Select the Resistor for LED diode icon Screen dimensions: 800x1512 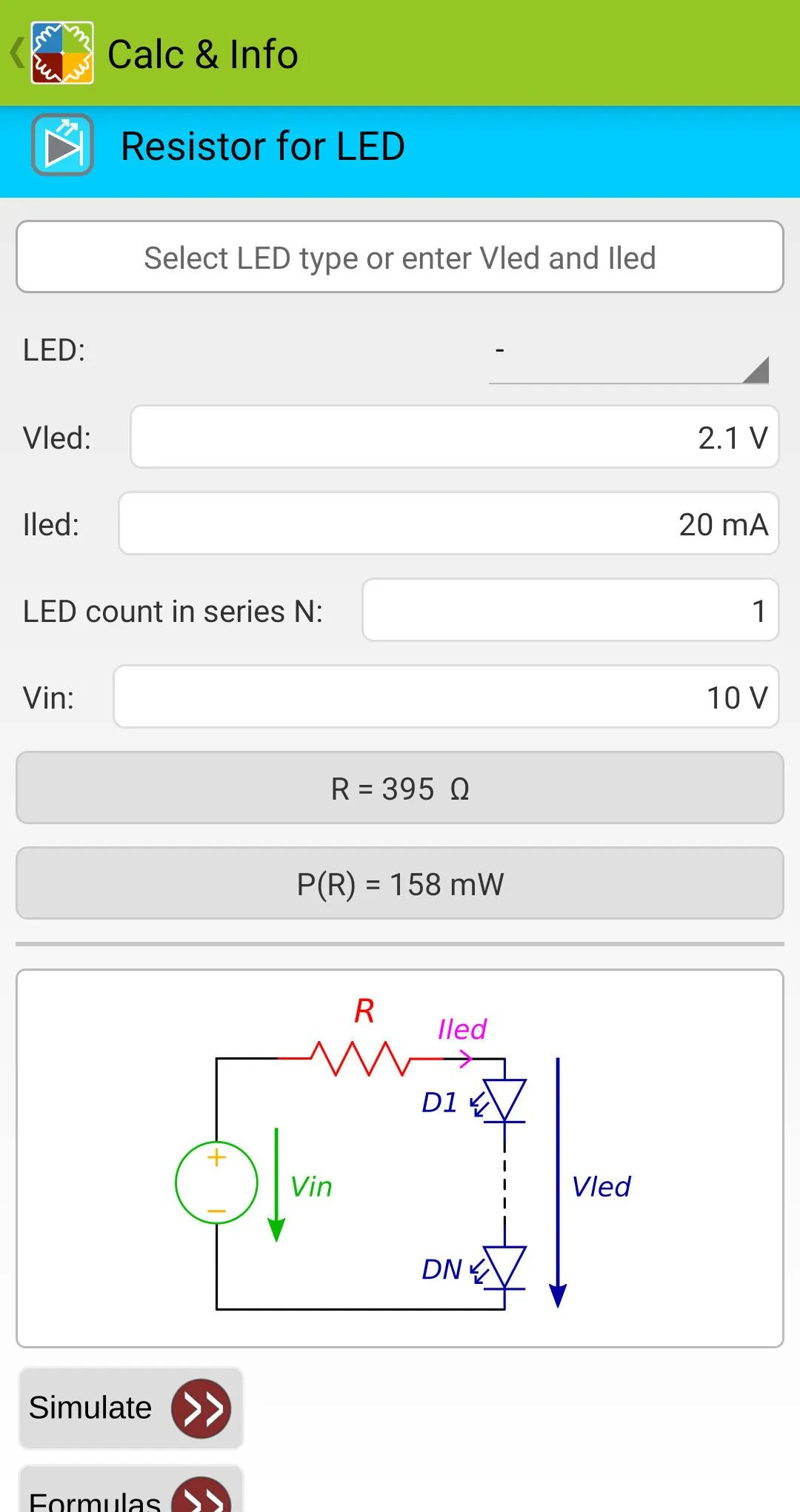tap(62, 146)
